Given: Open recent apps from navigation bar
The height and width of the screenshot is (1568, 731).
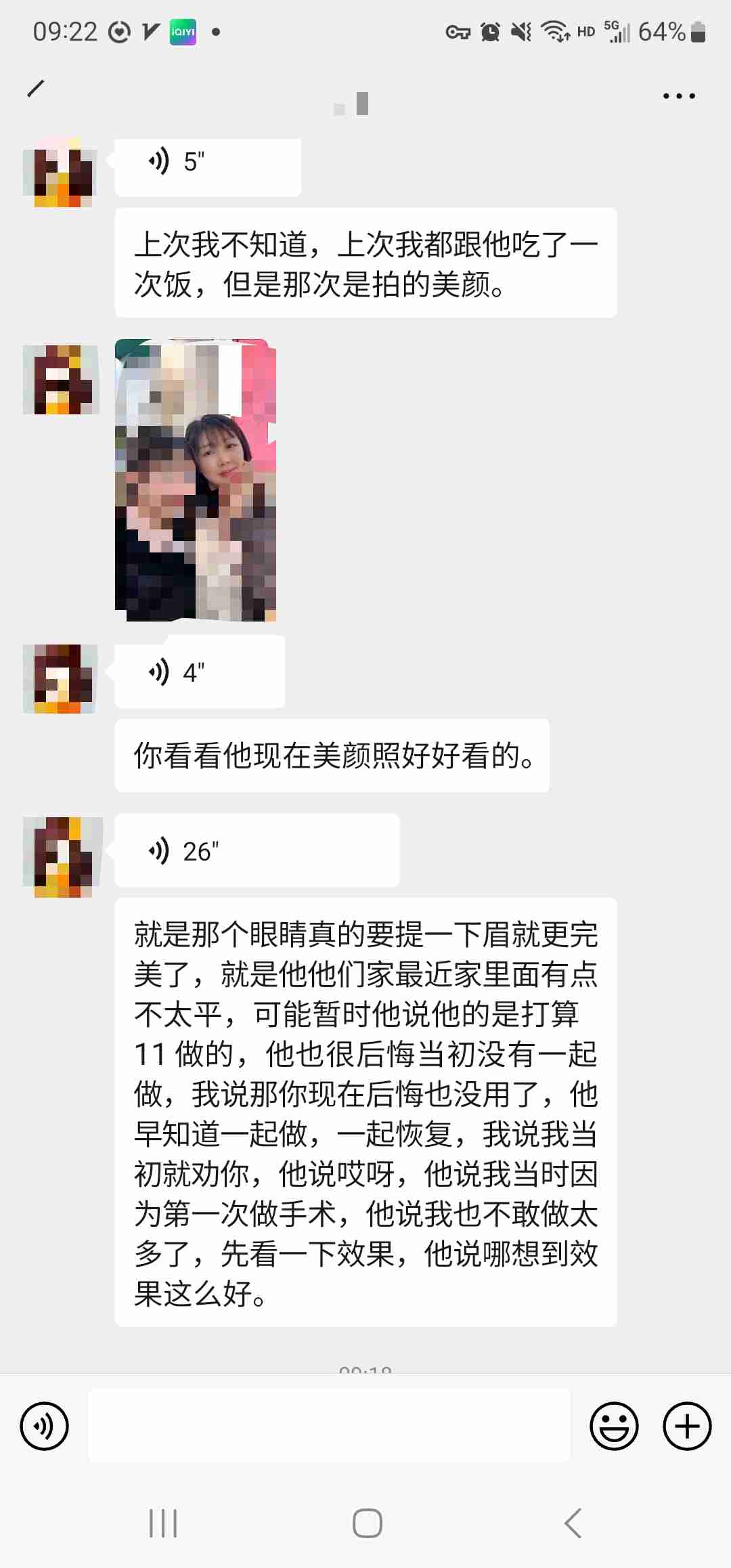Looking at the screenshot, I should pyautogui.click(x=163, y=1523).
